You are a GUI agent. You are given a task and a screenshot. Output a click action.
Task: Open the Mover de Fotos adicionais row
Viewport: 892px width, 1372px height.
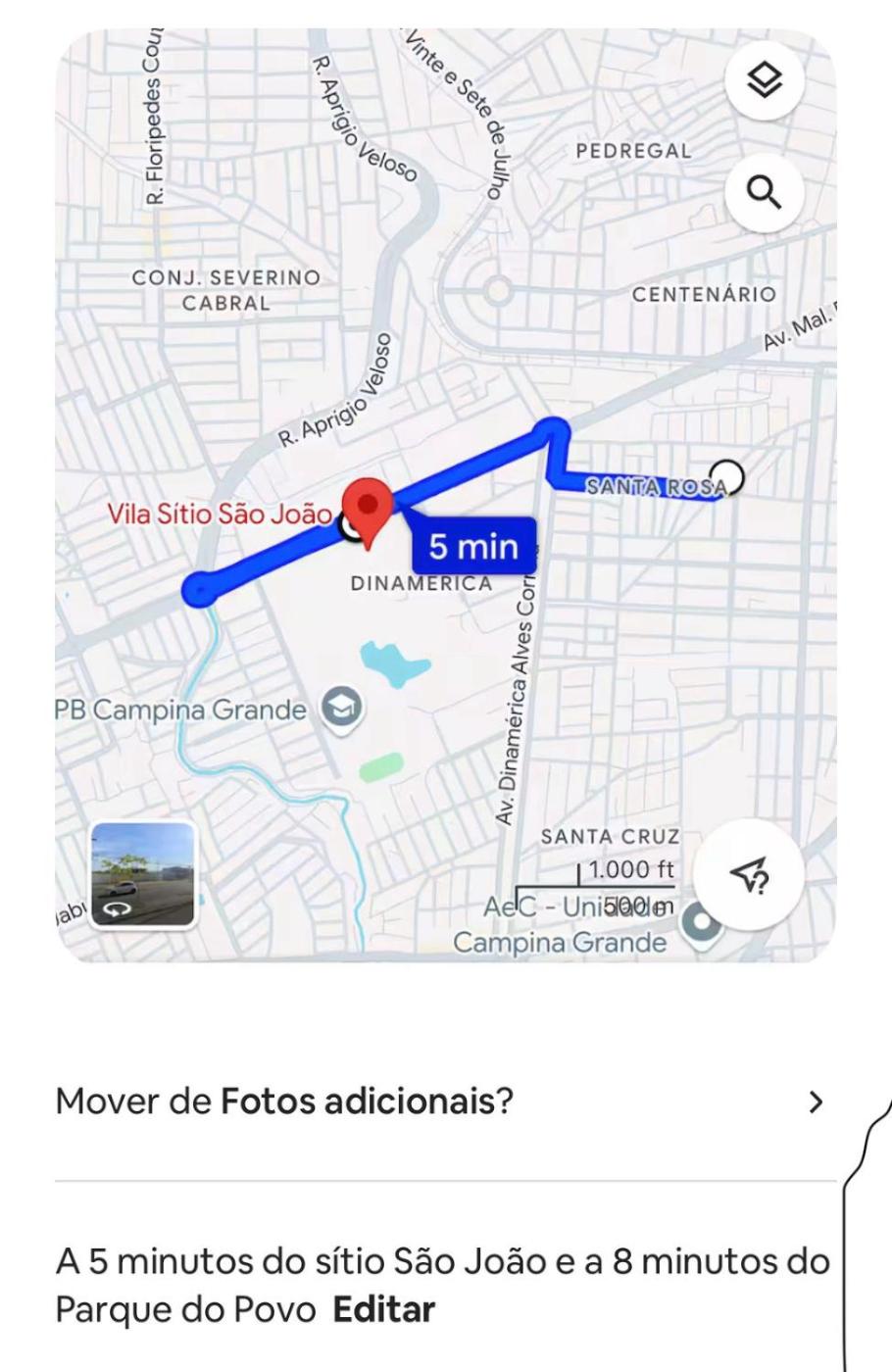(x=441, y=1102)
